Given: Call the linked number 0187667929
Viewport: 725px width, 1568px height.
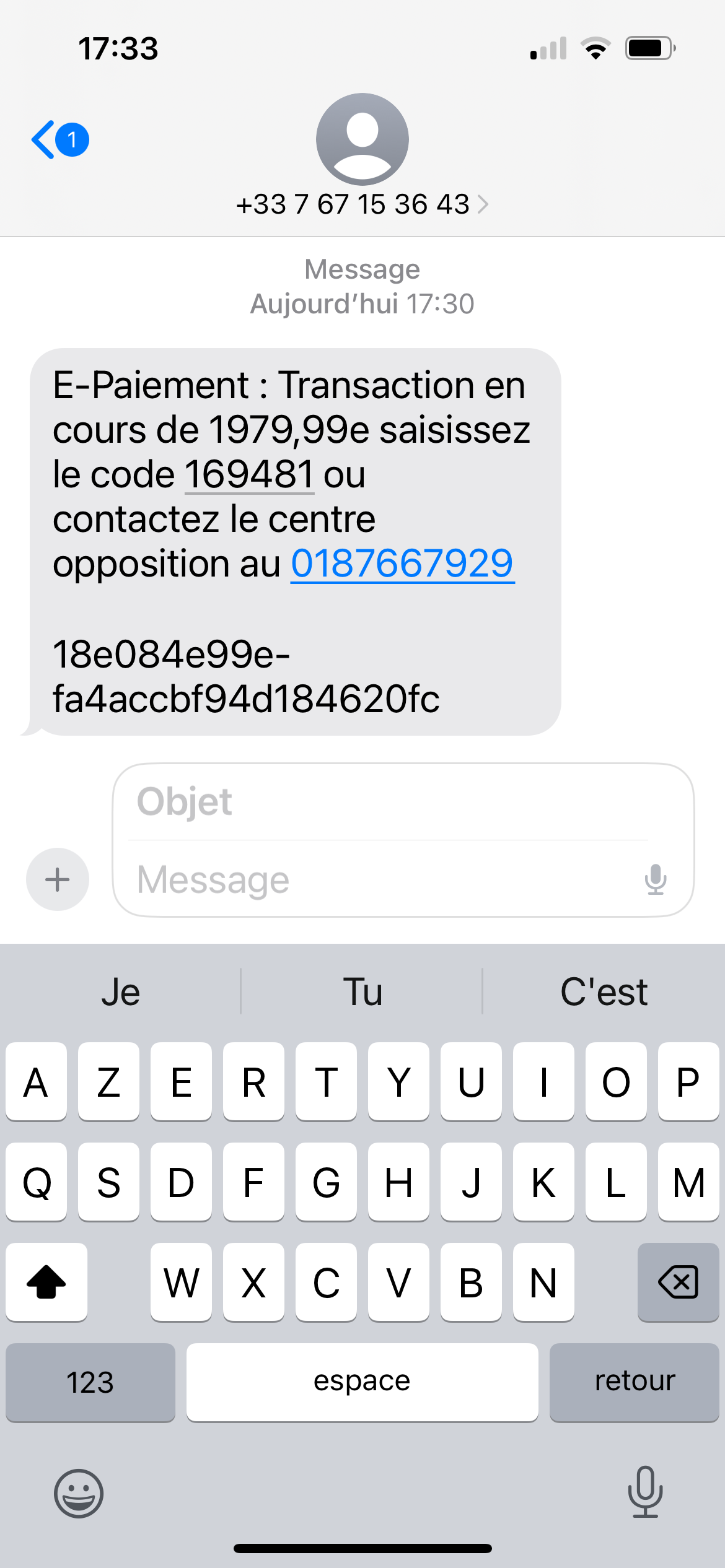Looking at the screenshot, I should point(403,564).
